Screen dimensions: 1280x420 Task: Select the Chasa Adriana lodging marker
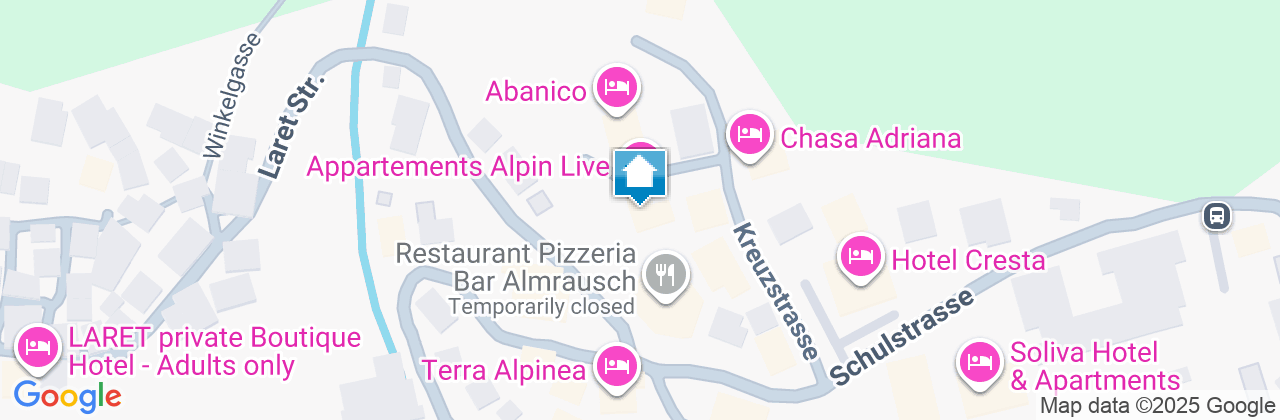749,134
